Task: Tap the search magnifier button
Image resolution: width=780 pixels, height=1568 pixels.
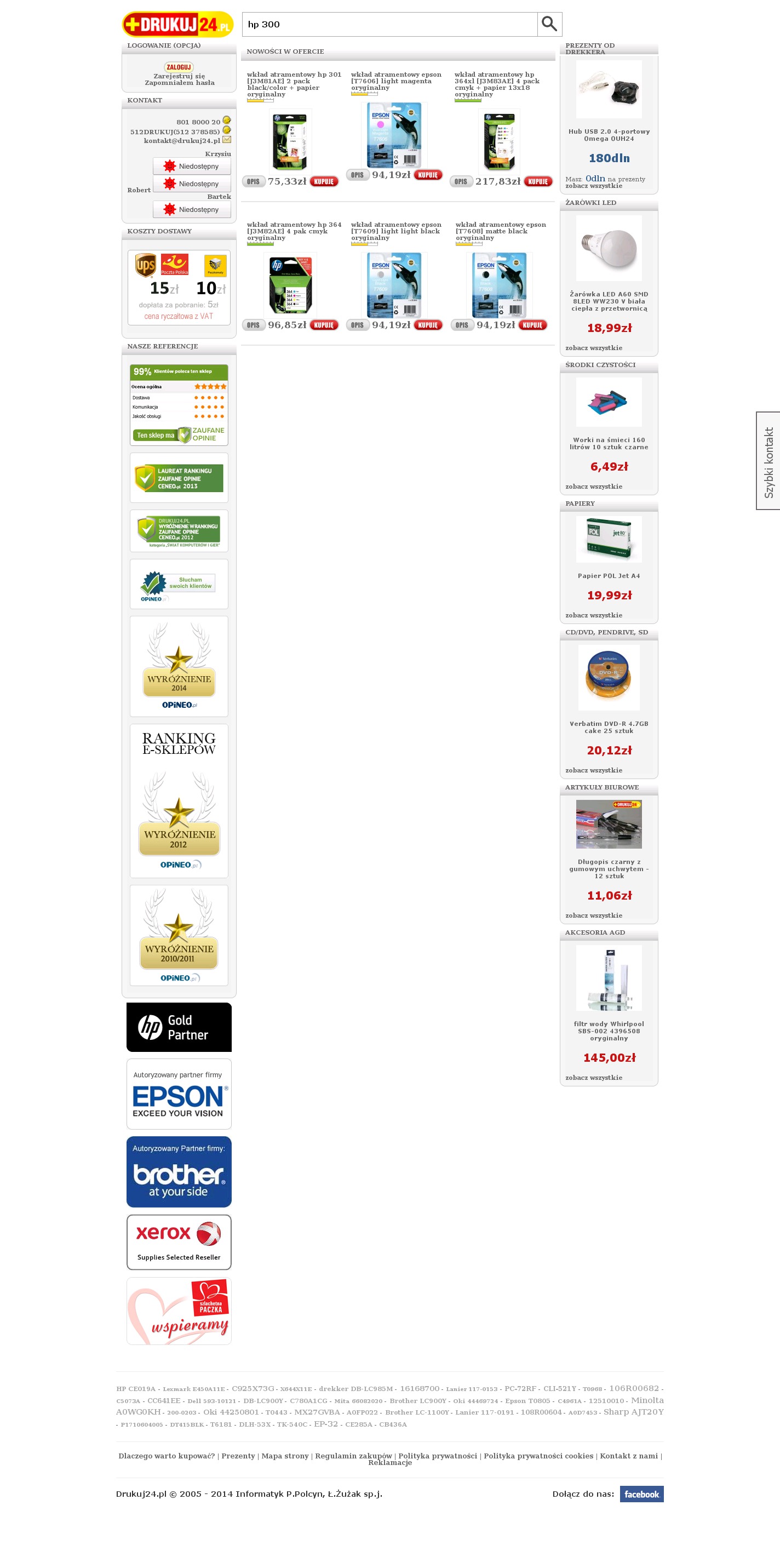Action: pos(549,24)
